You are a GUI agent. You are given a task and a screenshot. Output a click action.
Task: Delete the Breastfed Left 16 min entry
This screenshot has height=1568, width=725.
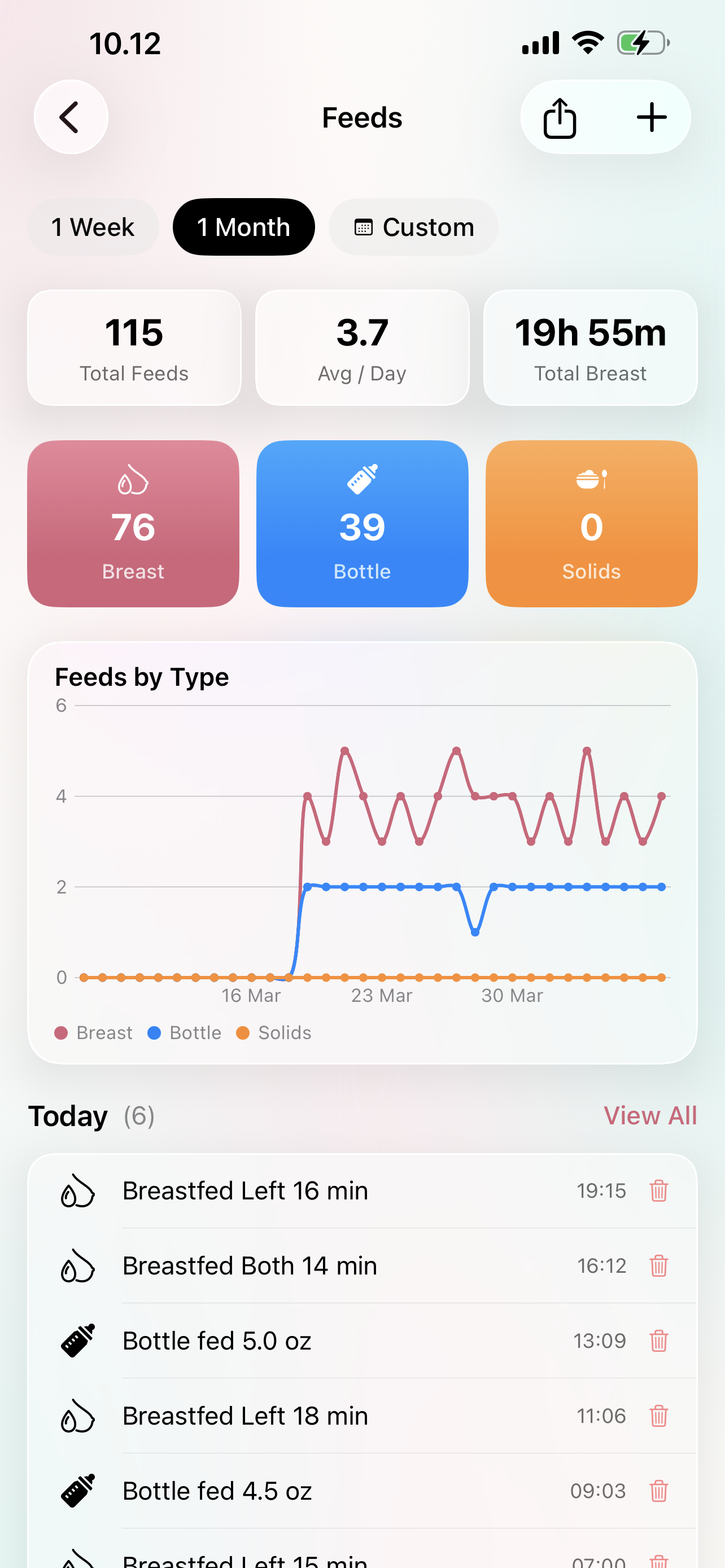(660, 1191)
